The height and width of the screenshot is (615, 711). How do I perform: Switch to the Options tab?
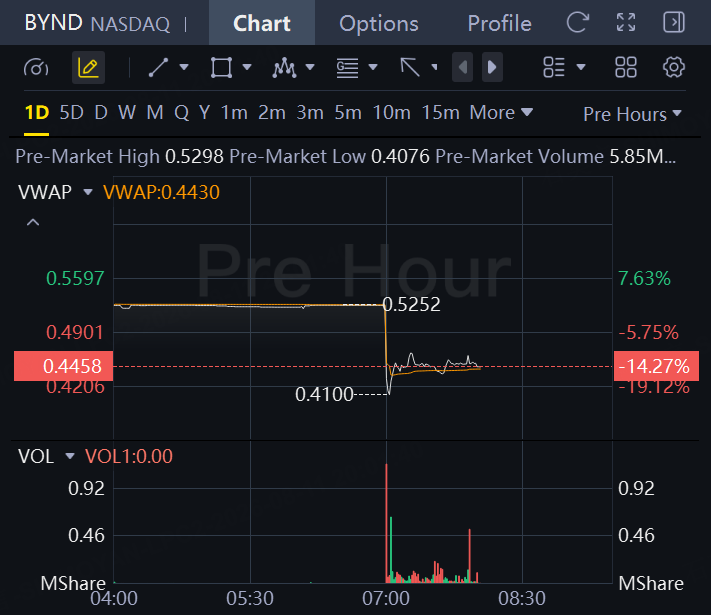[x=379, y=23]
